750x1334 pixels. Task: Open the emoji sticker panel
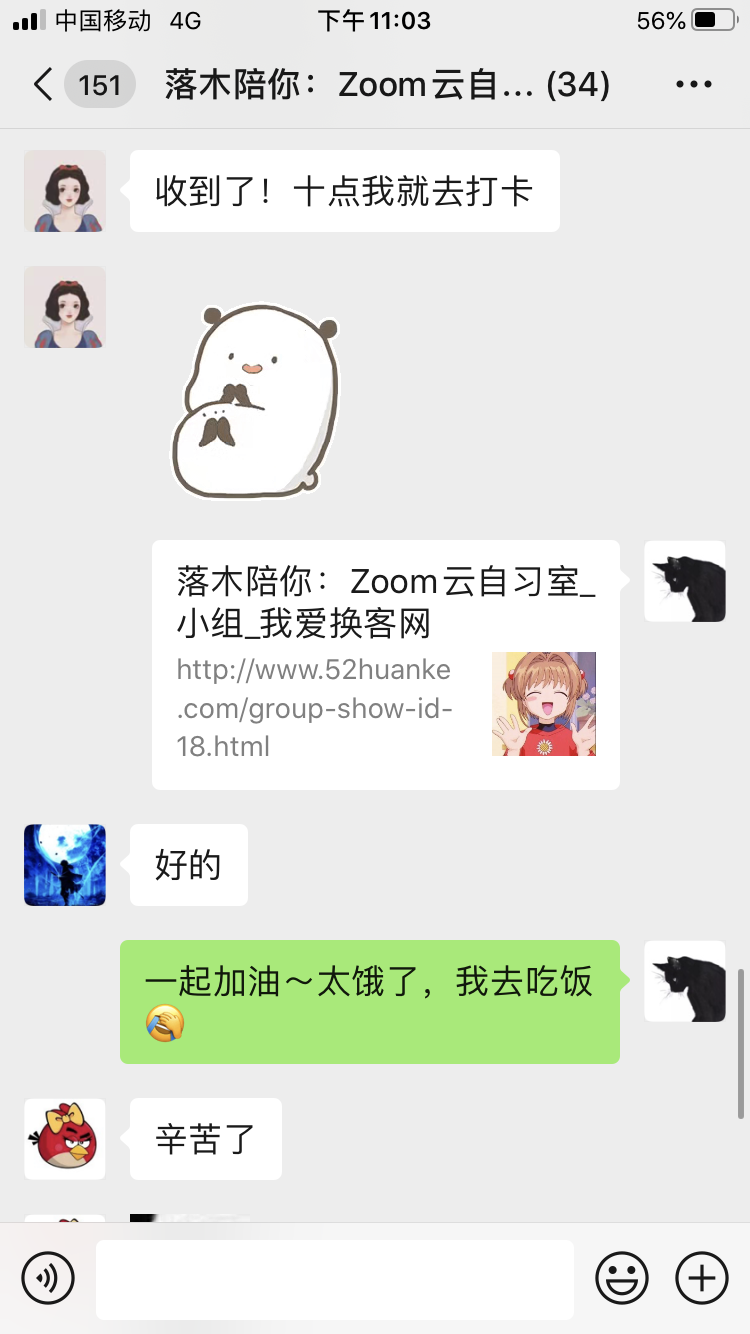tap(621, 1278)
